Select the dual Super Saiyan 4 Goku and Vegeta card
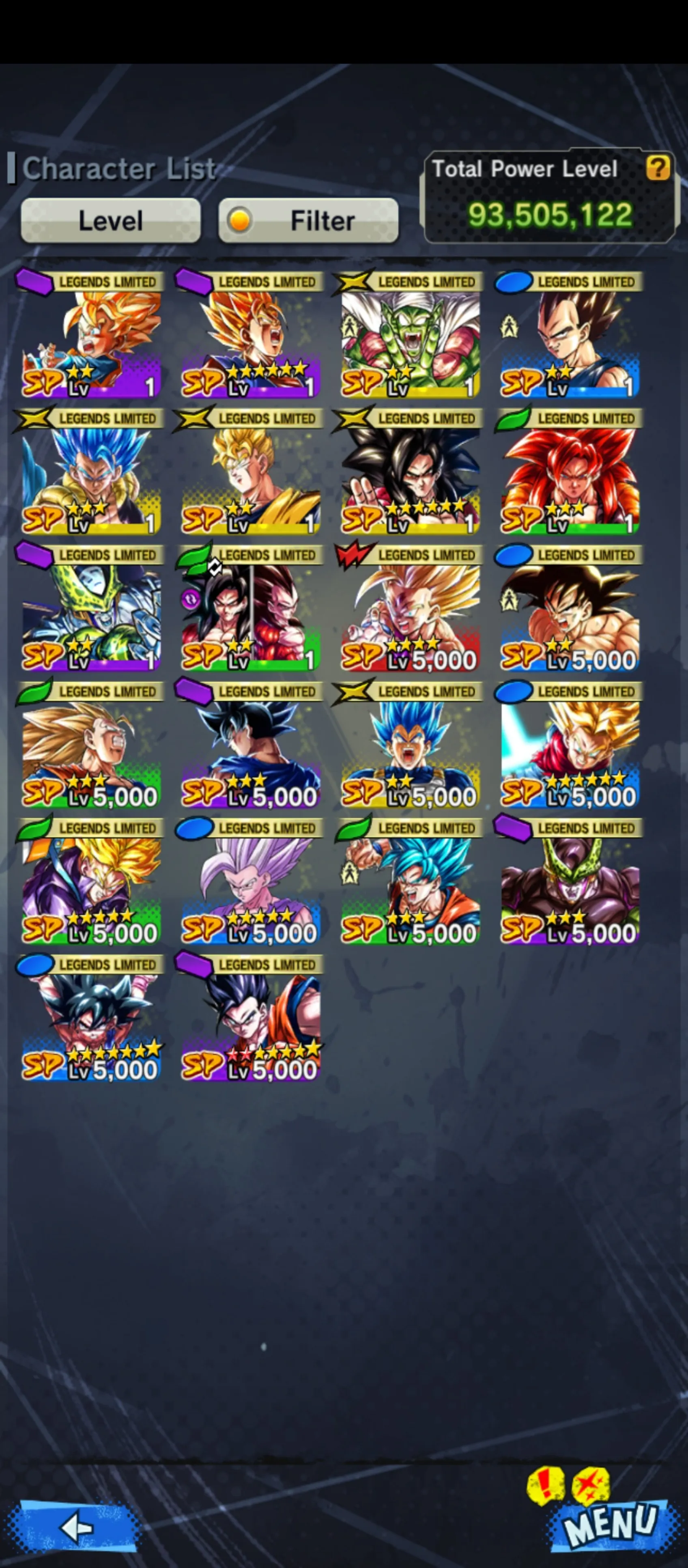 [249, 608]
